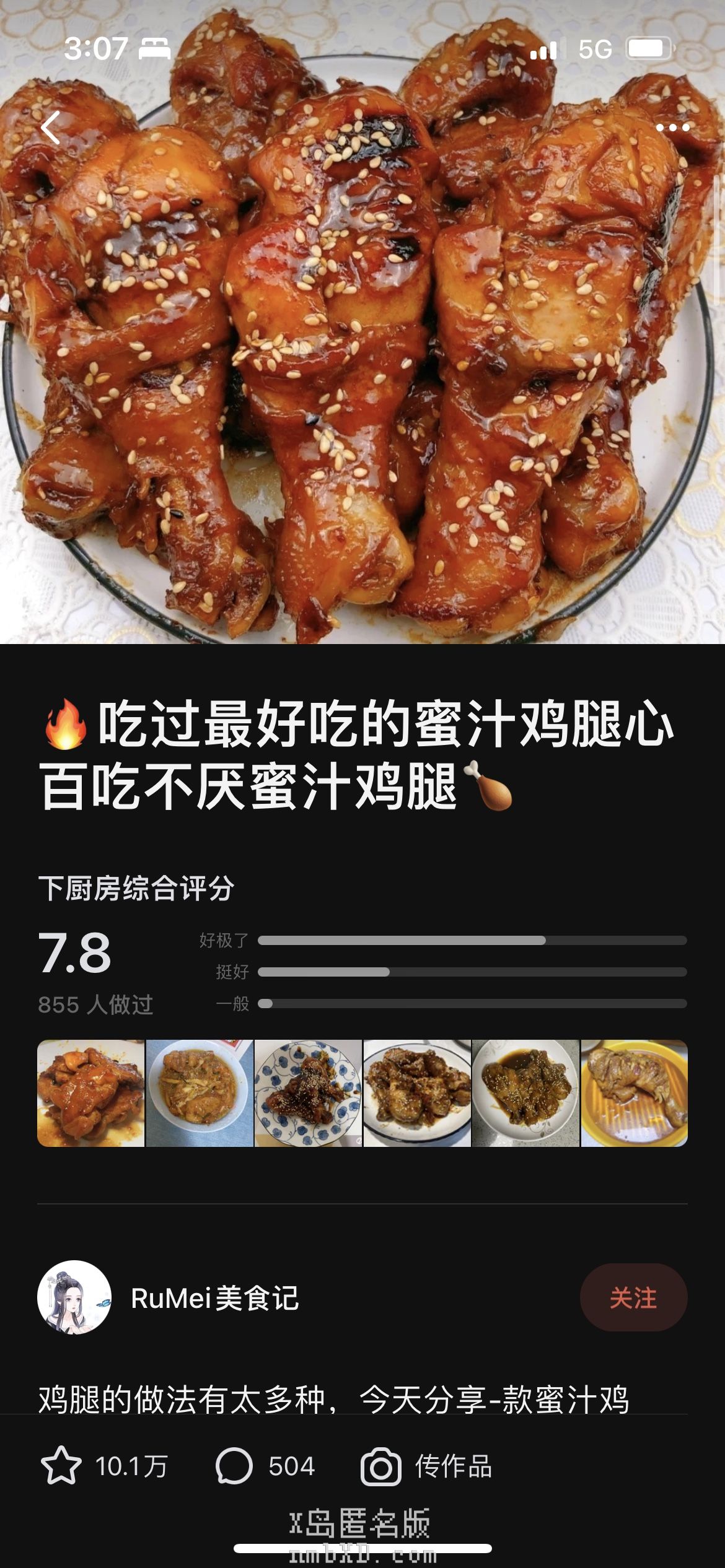The image size is (725, 1568).
Task: Favorite this recipe with the star icon
Action: [x=61, y=1466]
